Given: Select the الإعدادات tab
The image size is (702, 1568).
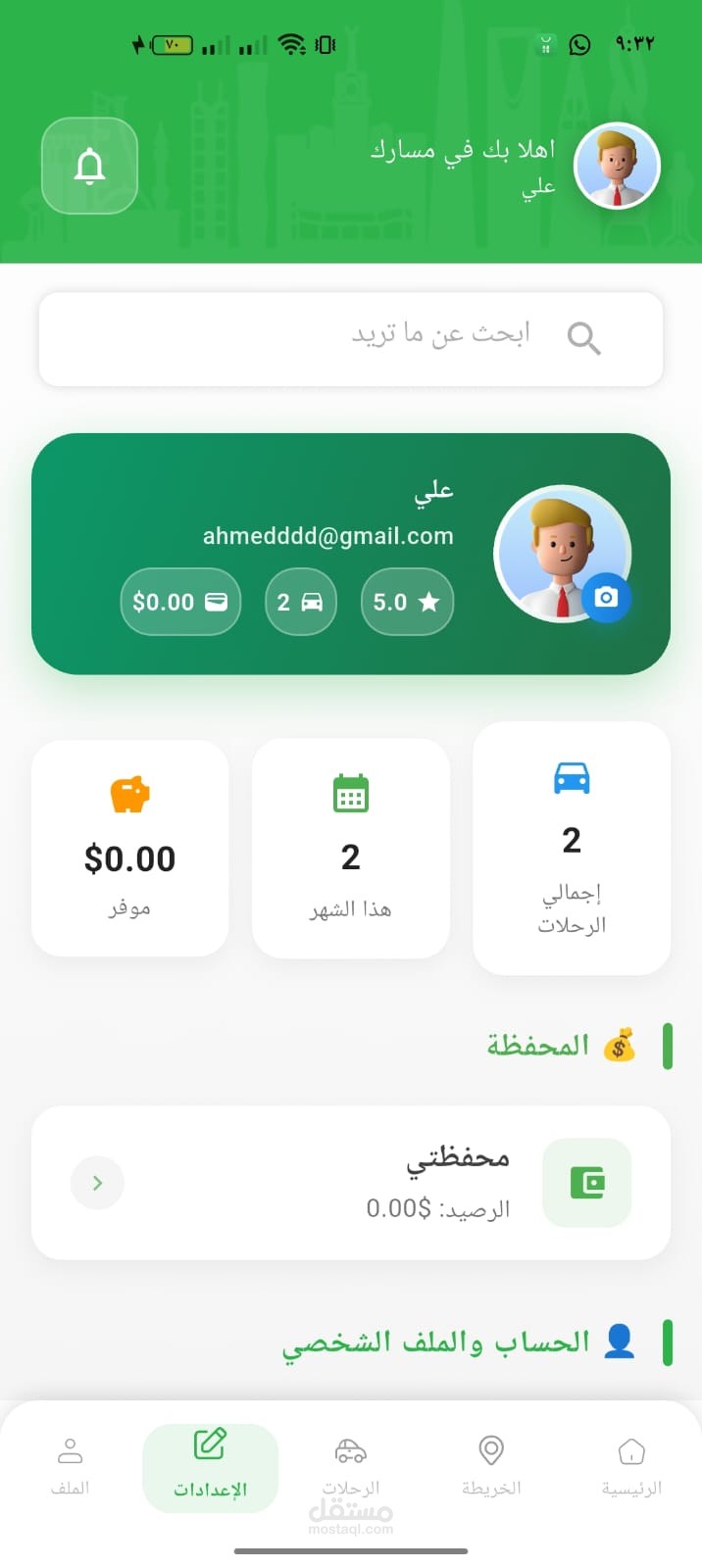Looking at the screenshot, I should [210, 1467].
